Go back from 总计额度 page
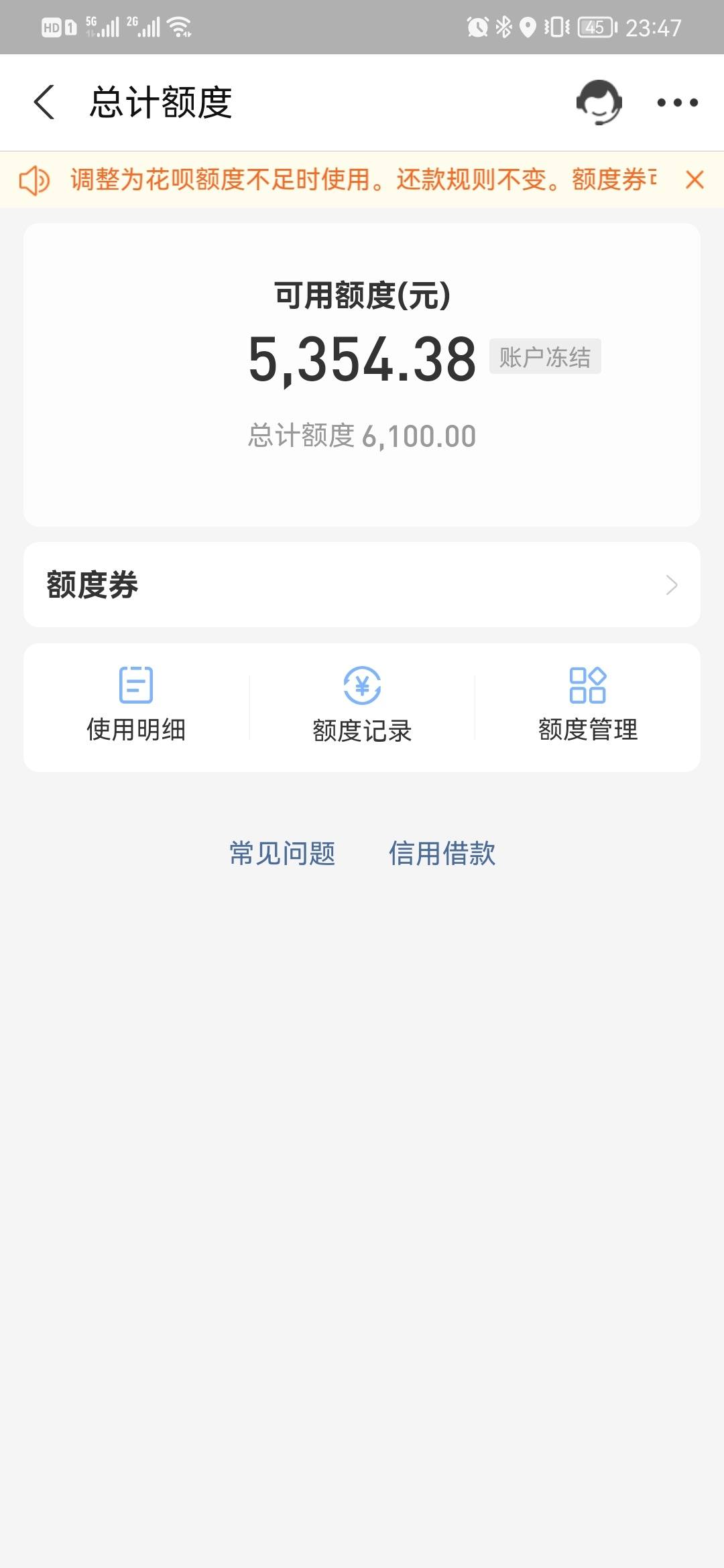This screenshot has width=724, height=1568. point(44,103)
